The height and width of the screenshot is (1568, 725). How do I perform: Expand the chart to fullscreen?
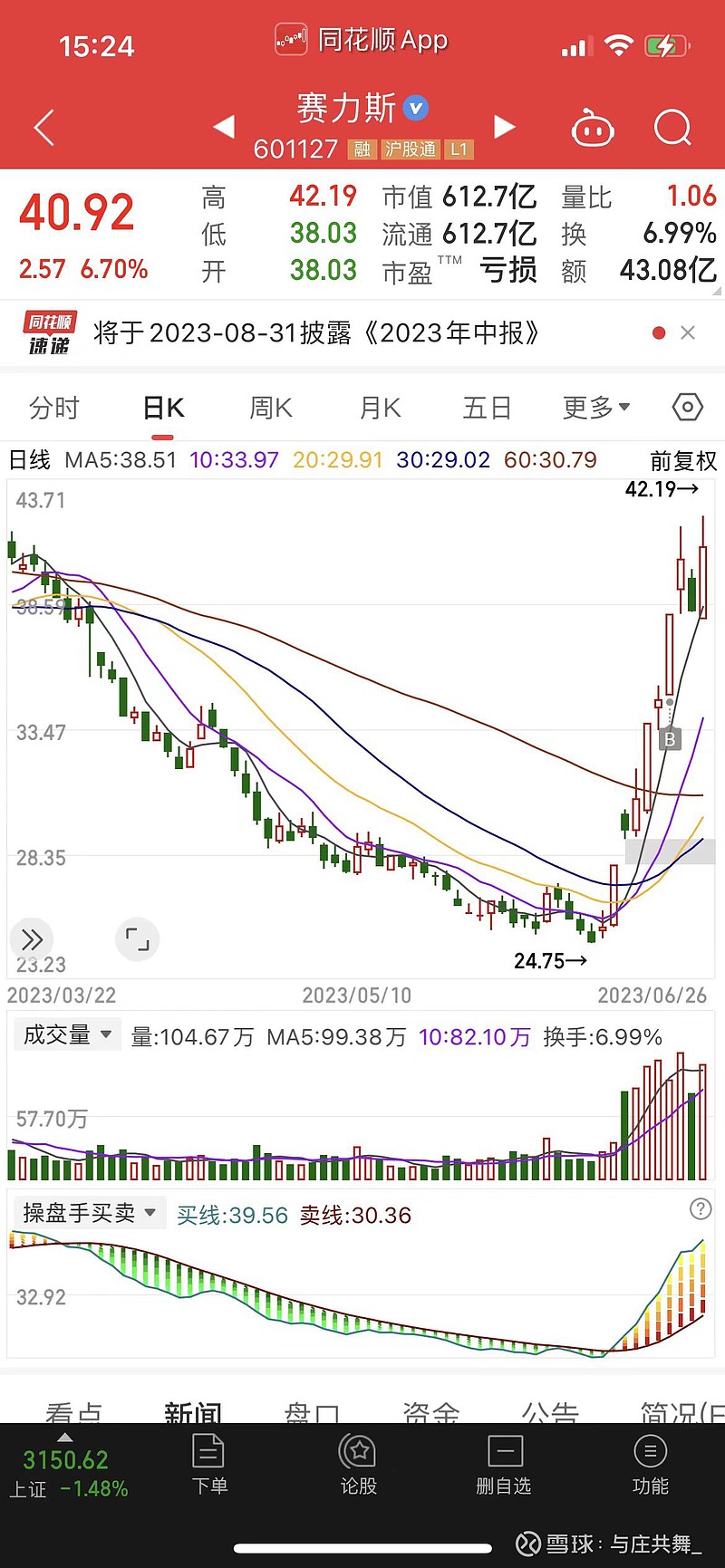[138, 939]
